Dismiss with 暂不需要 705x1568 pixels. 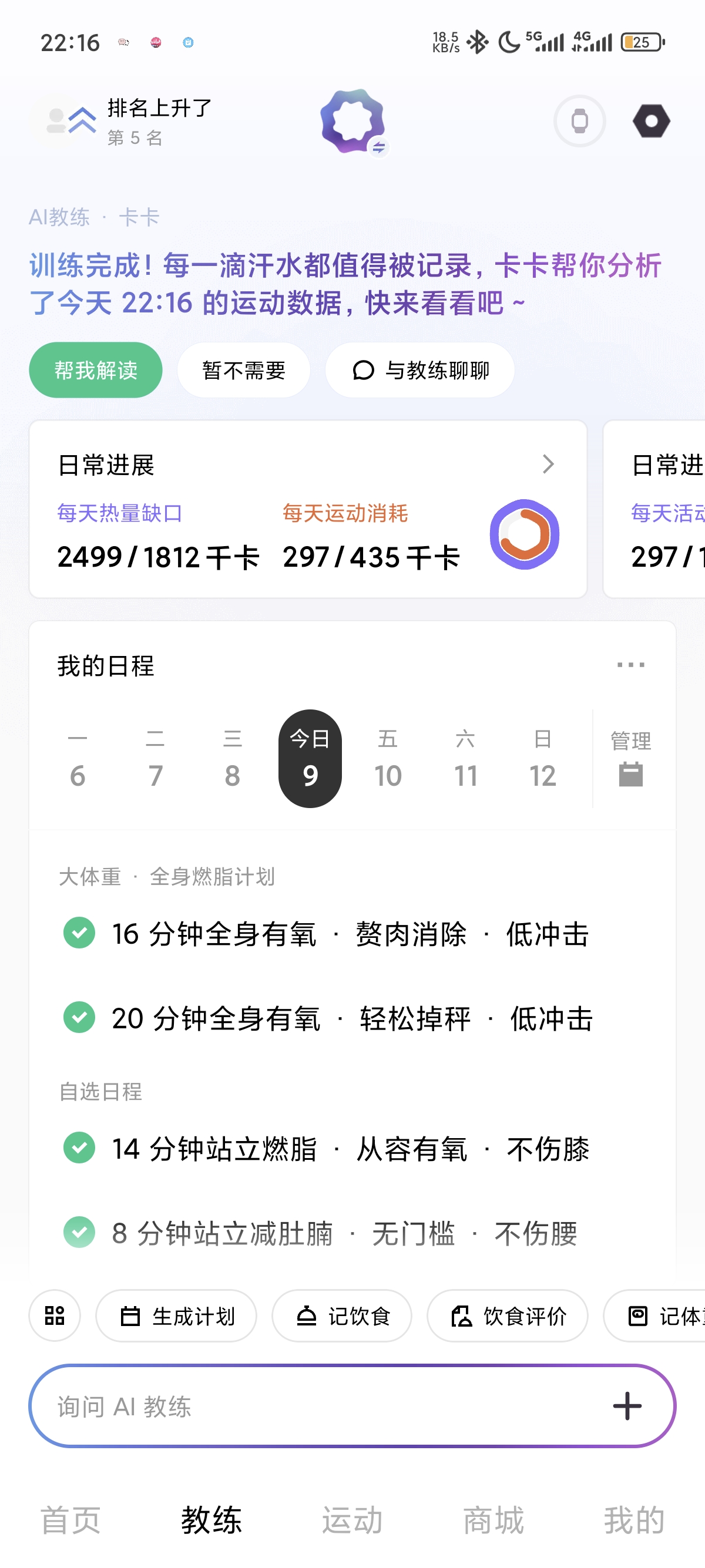pos(244,370)
